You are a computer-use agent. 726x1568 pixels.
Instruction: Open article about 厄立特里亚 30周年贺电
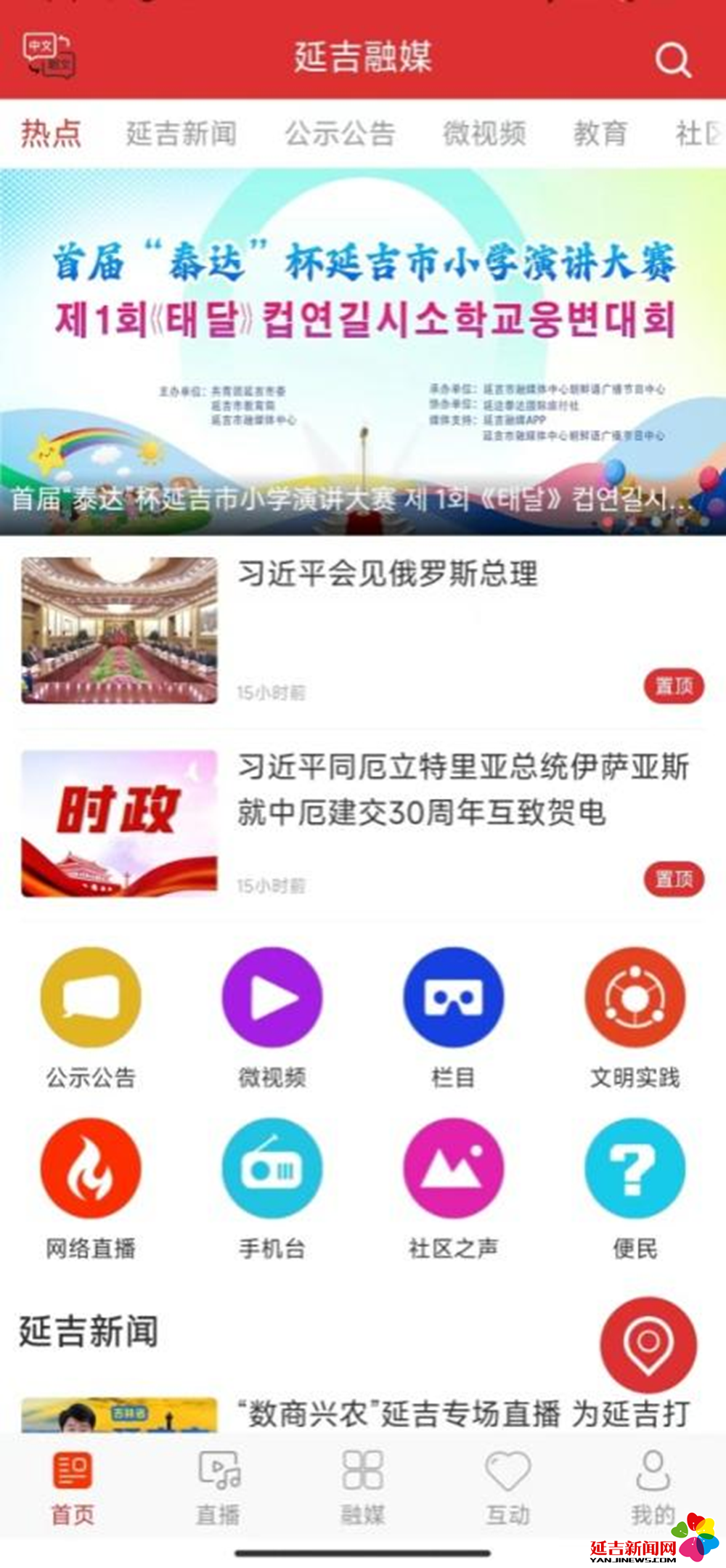tap(462, 789)
